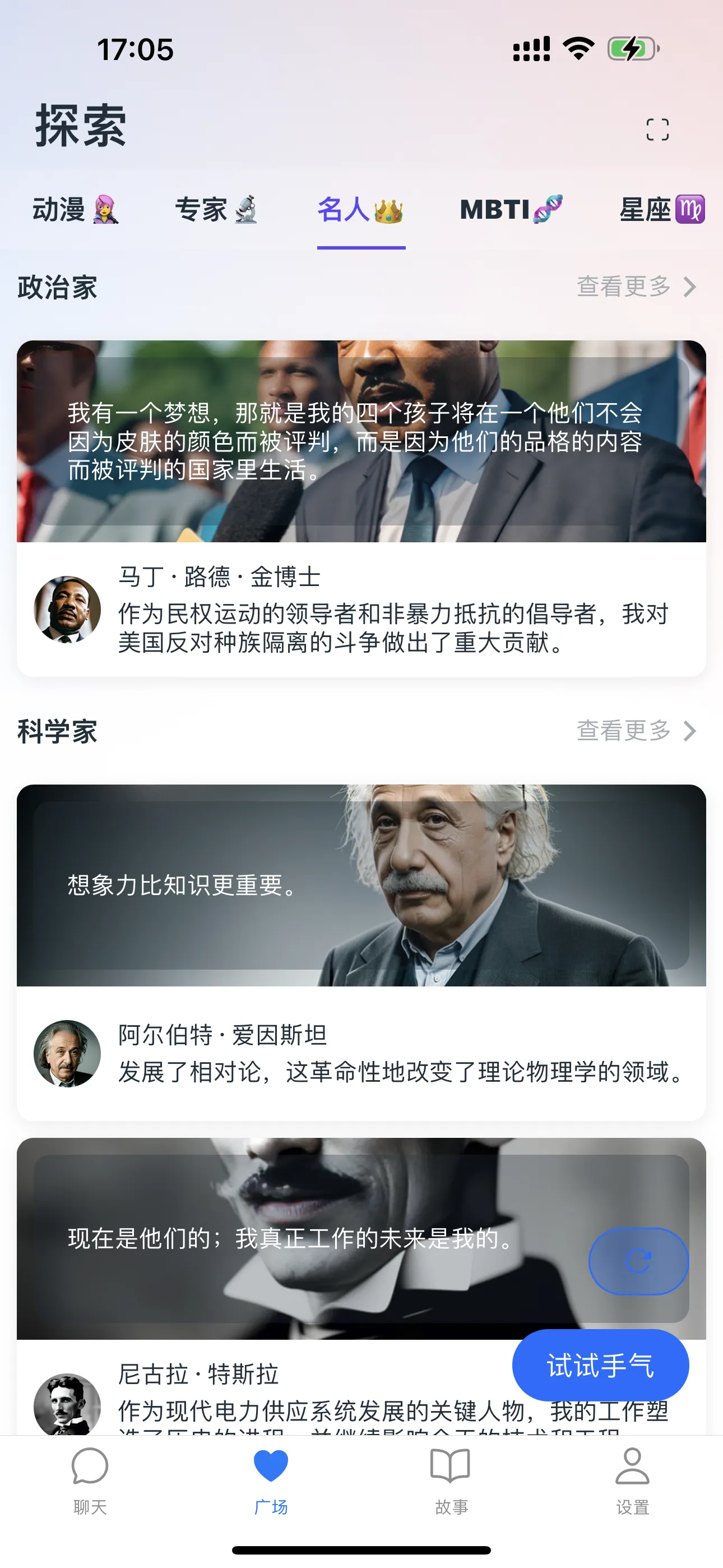Tap the refresh button on the Tesla card

tap(638, 1261)
